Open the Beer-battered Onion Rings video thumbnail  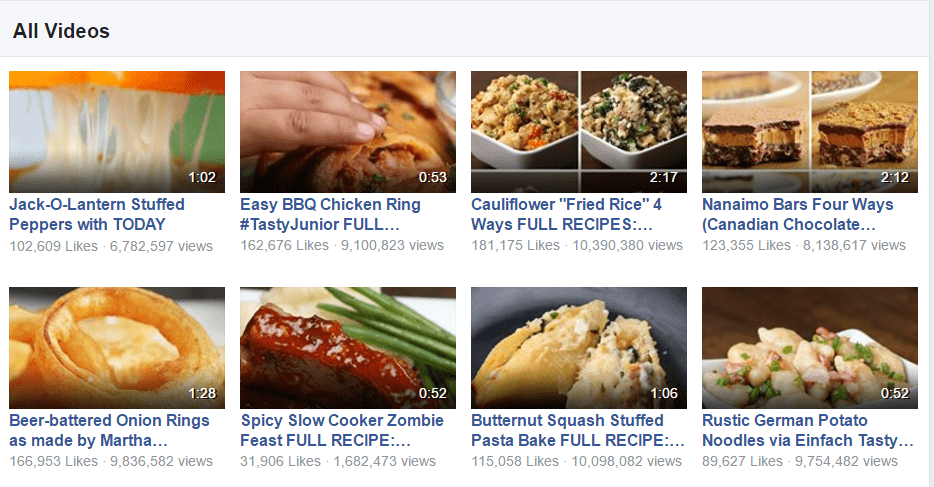coord(117,348)
